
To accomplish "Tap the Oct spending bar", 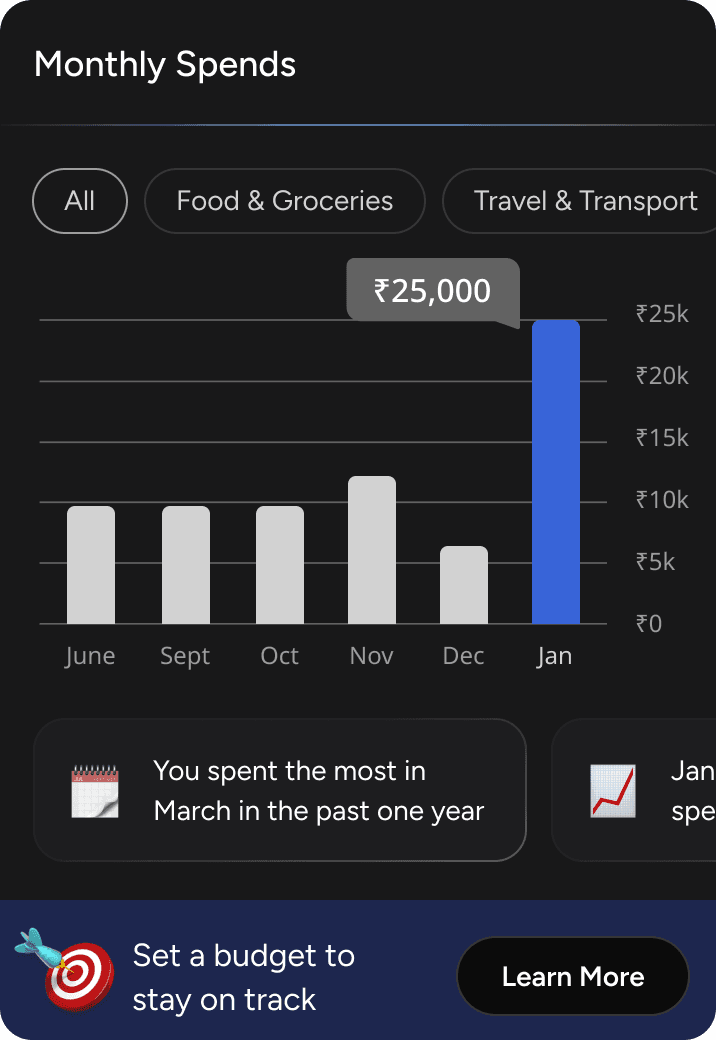I will 280,565.
